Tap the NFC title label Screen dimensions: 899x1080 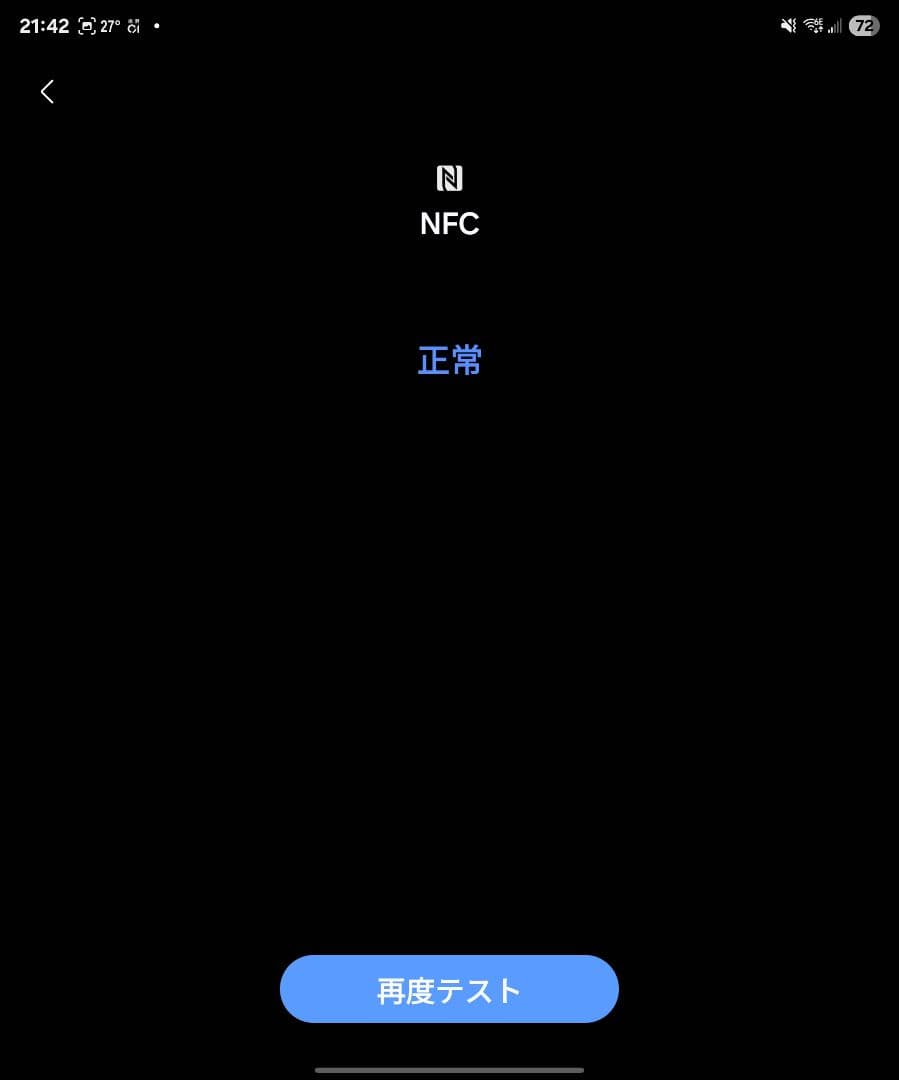[450, 223]
